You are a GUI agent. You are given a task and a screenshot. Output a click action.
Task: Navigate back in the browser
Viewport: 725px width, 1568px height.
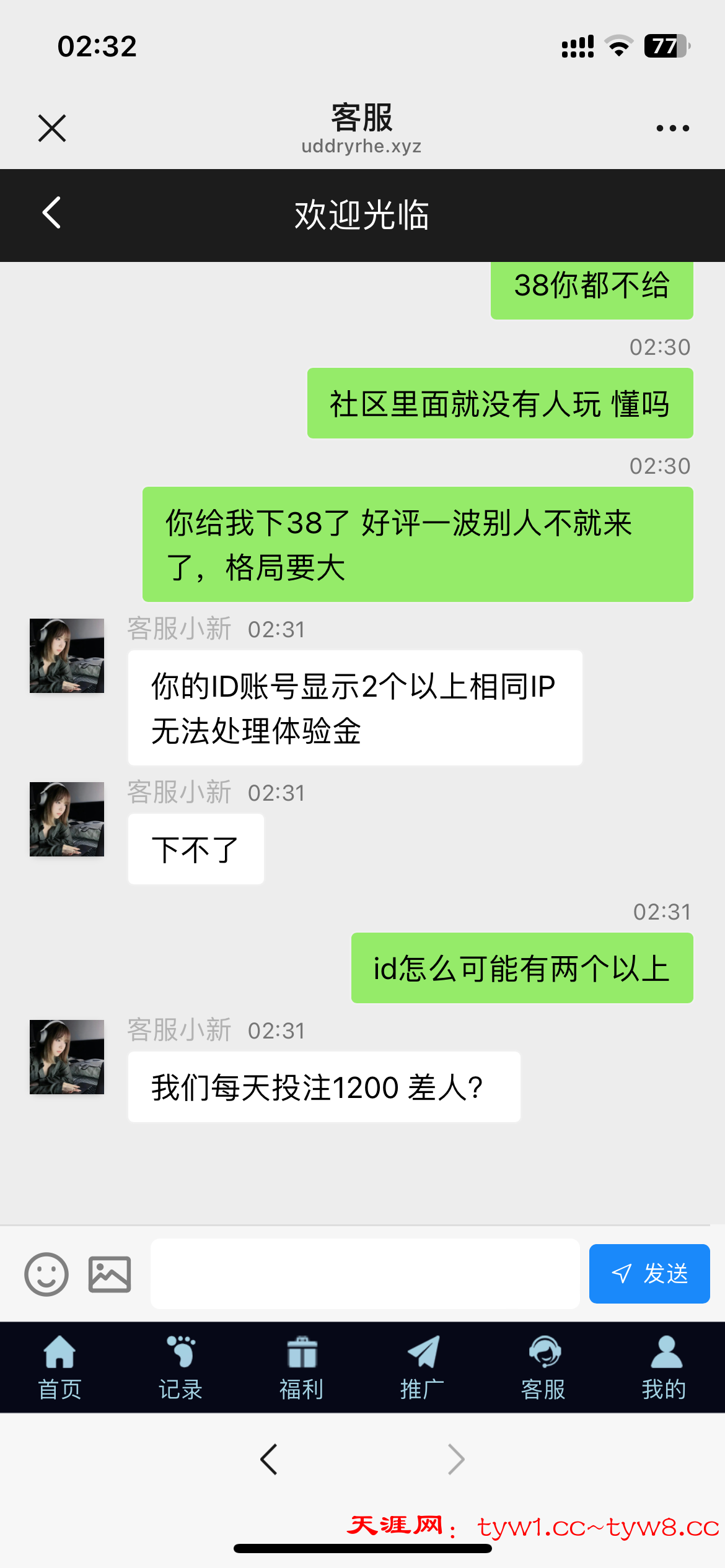269,1460
